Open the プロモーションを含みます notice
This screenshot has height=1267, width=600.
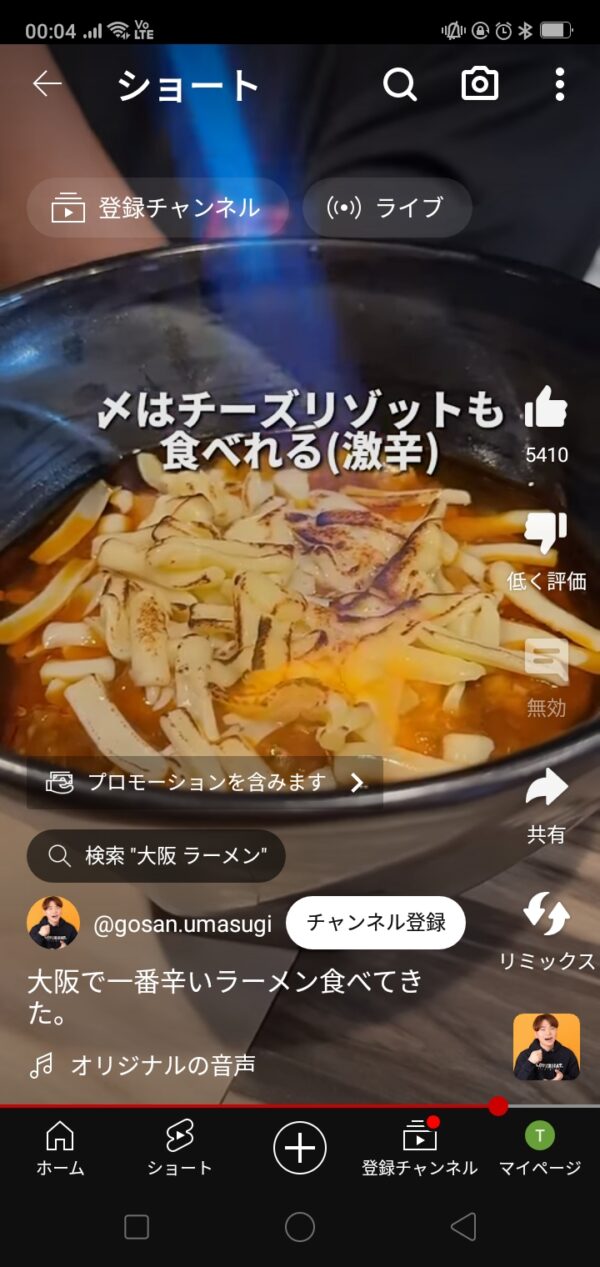205,782
